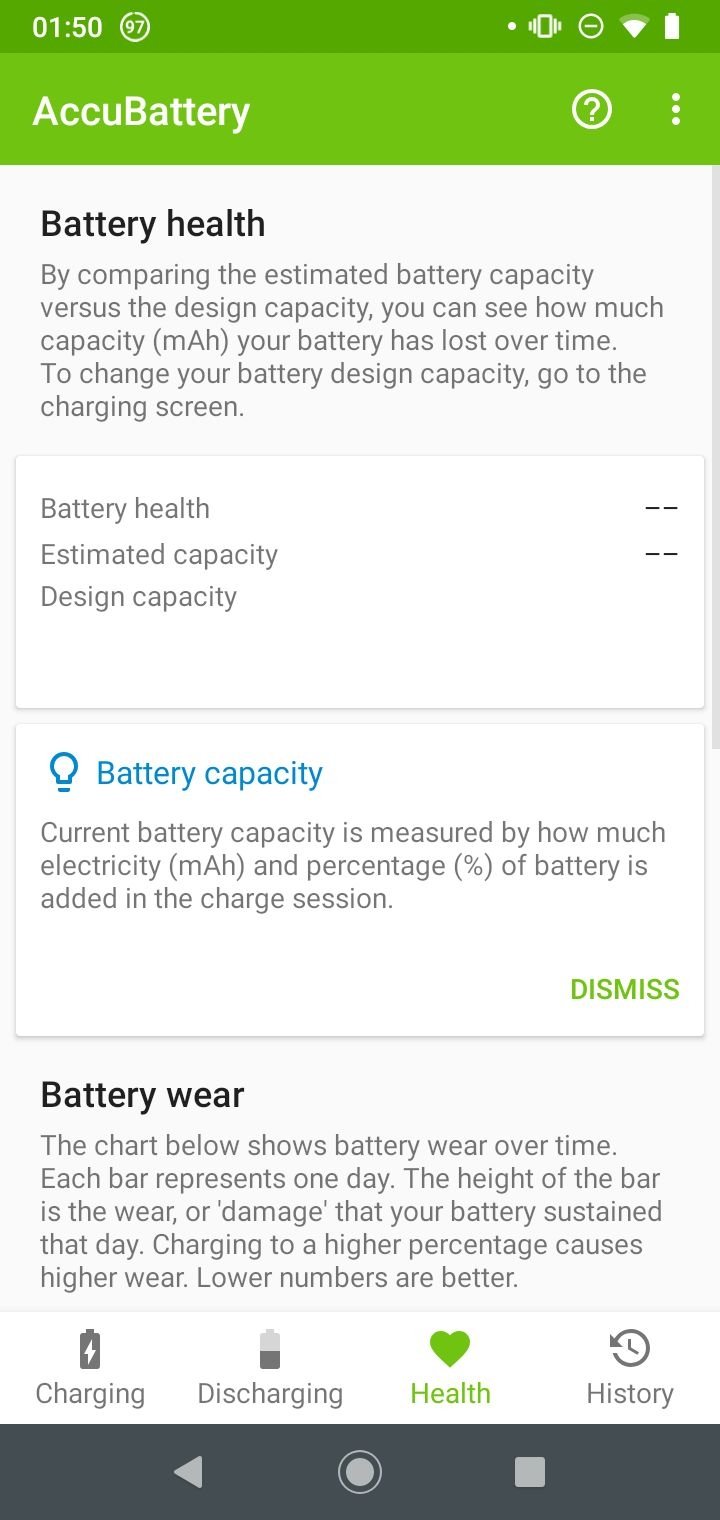Switch to the Charging tab
The height and width of the screenshot is (1520, 720).
click(x=90, y=1368)
